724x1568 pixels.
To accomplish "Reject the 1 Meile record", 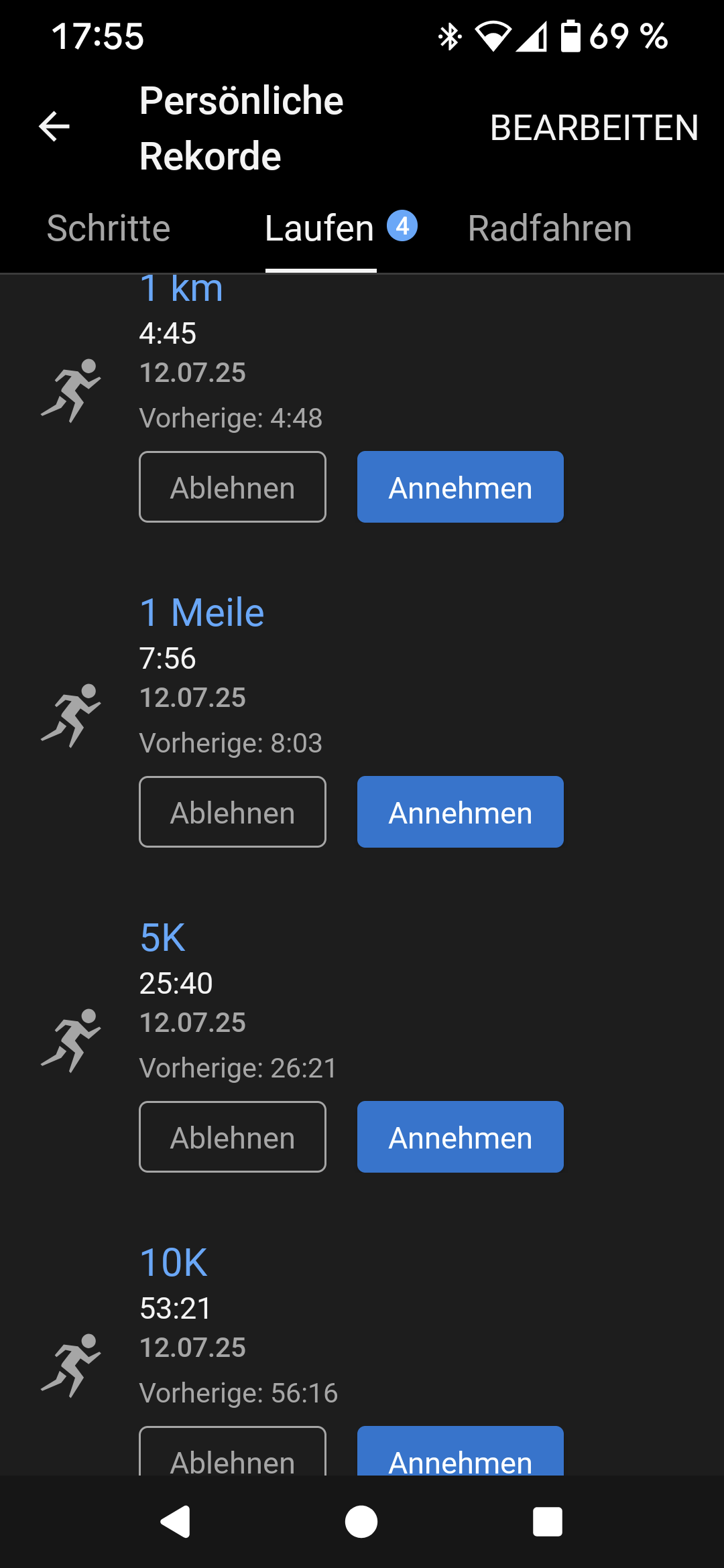I will pos(233,812).
